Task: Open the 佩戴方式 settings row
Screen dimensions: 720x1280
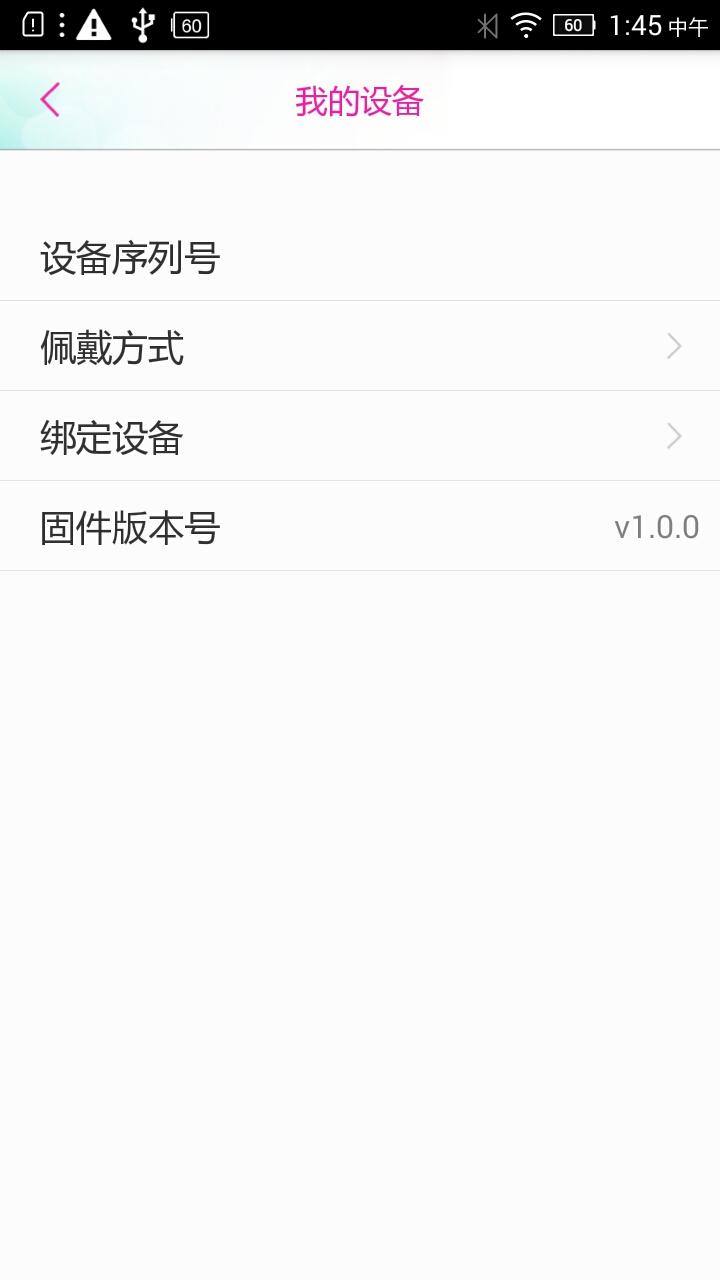Action: [x=360, y=345]
